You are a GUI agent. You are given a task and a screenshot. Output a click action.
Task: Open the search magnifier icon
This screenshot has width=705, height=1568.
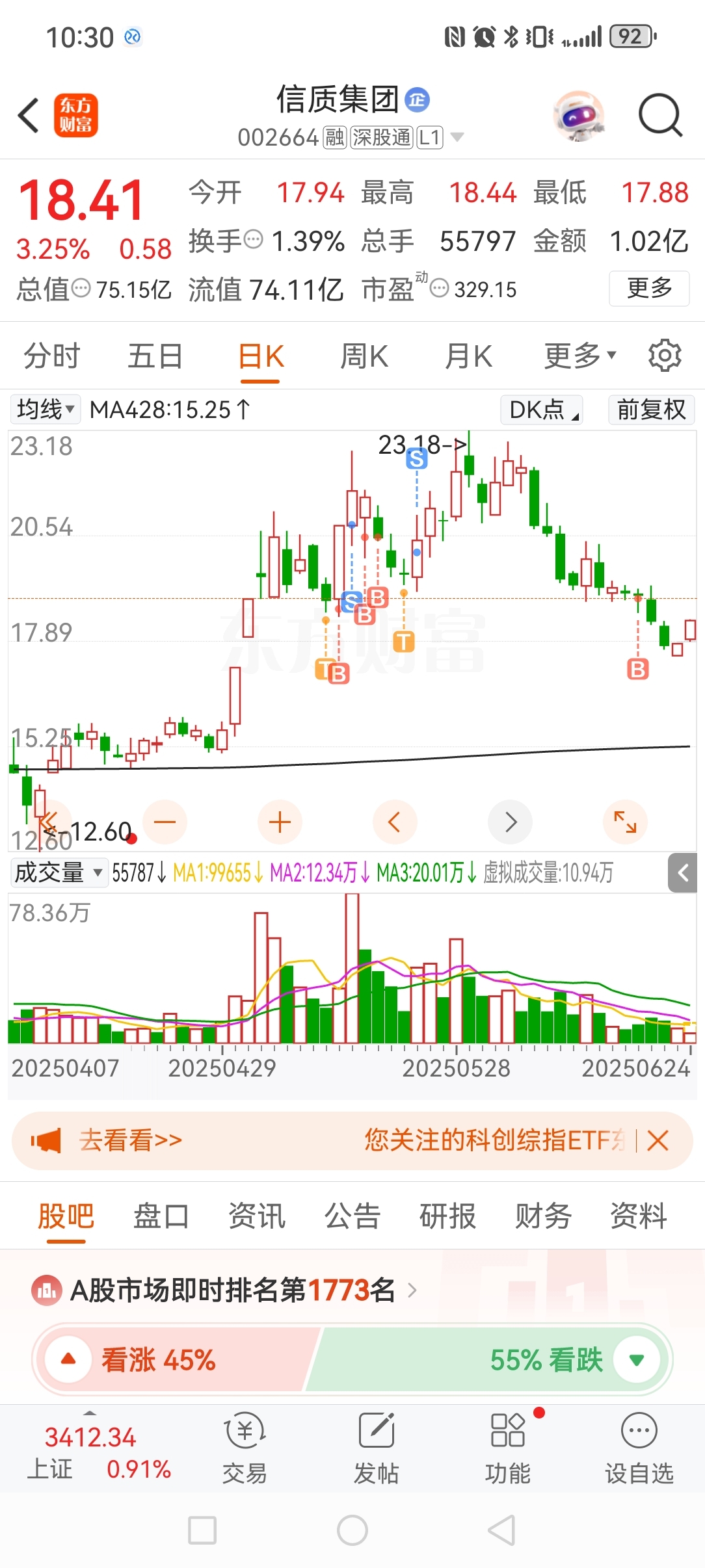coord(659,116)
